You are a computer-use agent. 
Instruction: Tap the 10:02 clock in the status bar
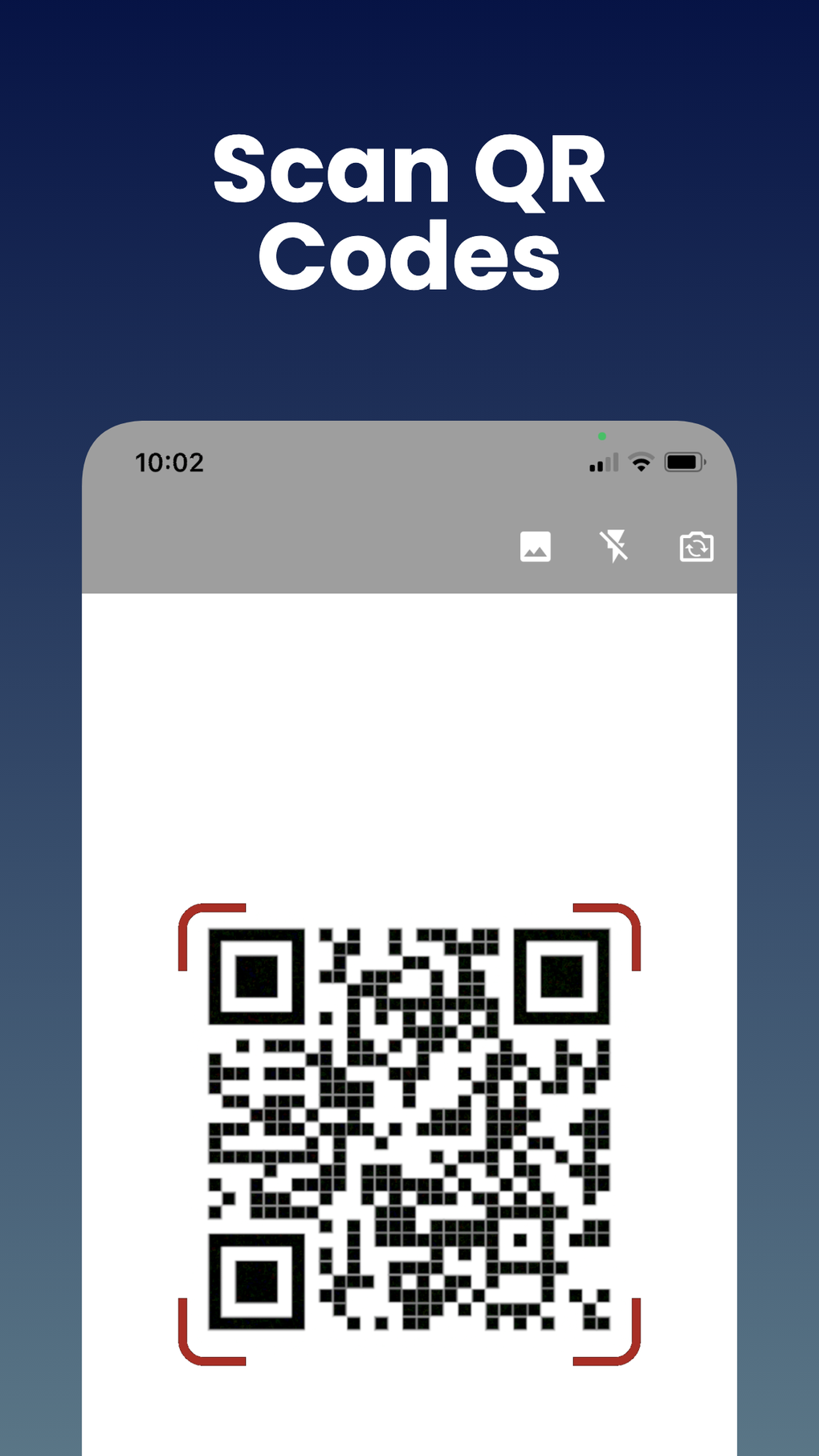[169, 462]
